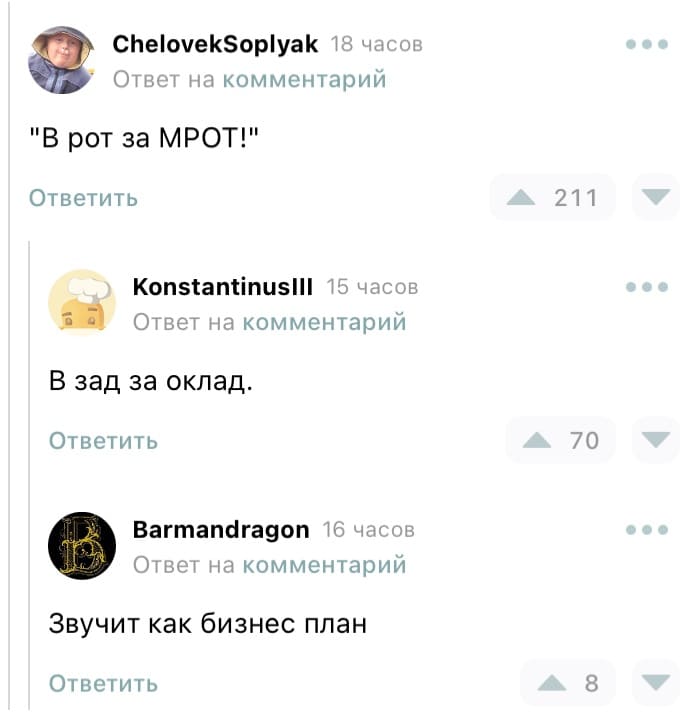Downvote ChelovekSoplyak's comment
Screen dimensions: 689x713
656,197
